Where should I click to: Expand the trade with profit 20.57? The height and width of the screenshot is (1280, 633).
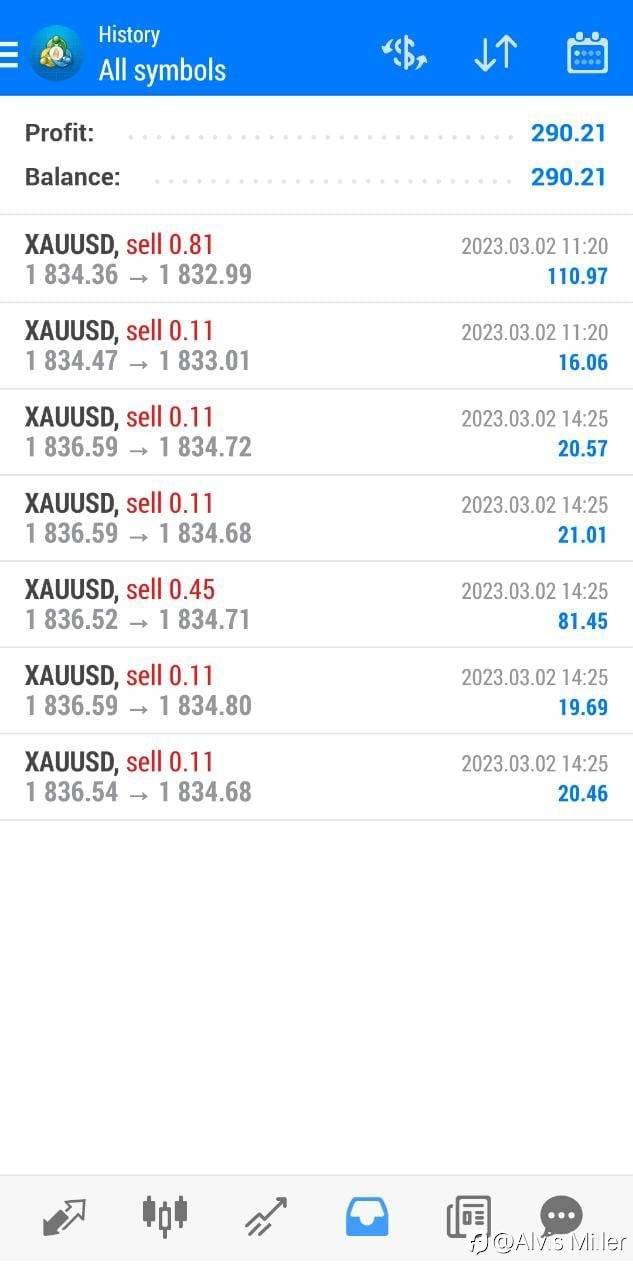click(316, 432)
